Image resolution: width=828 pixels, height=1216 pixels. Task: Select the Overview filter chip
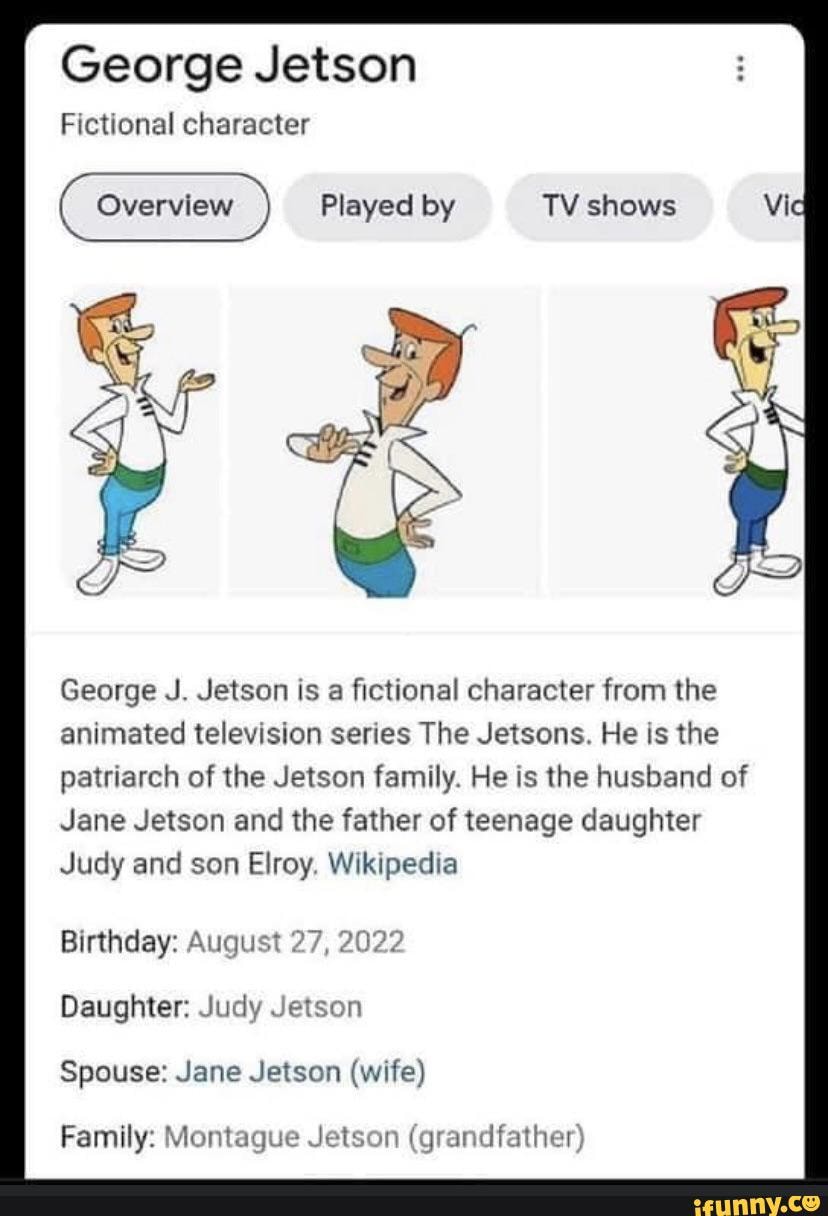click(x=163, y=207)
